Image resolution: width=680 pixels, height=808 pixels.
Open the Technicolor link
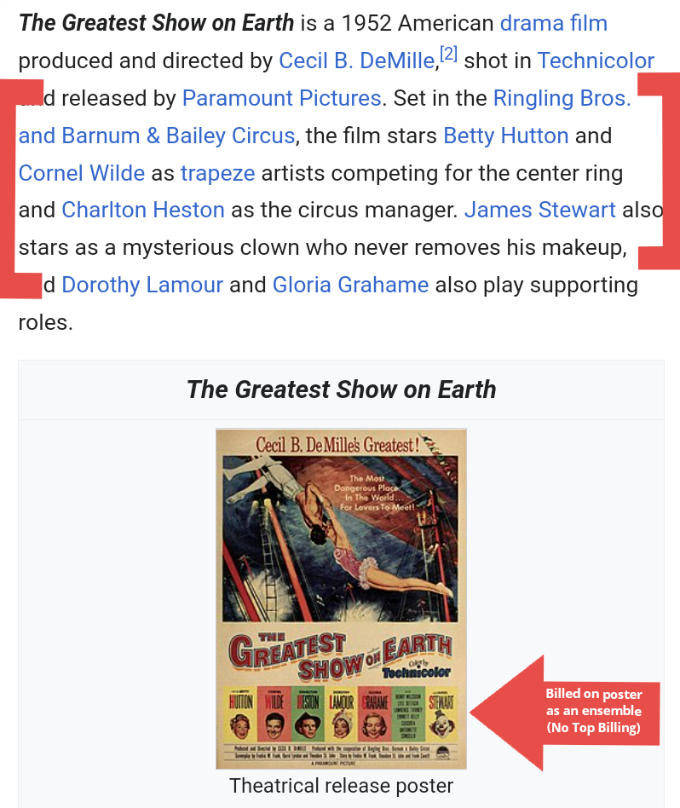click(595, 61)
